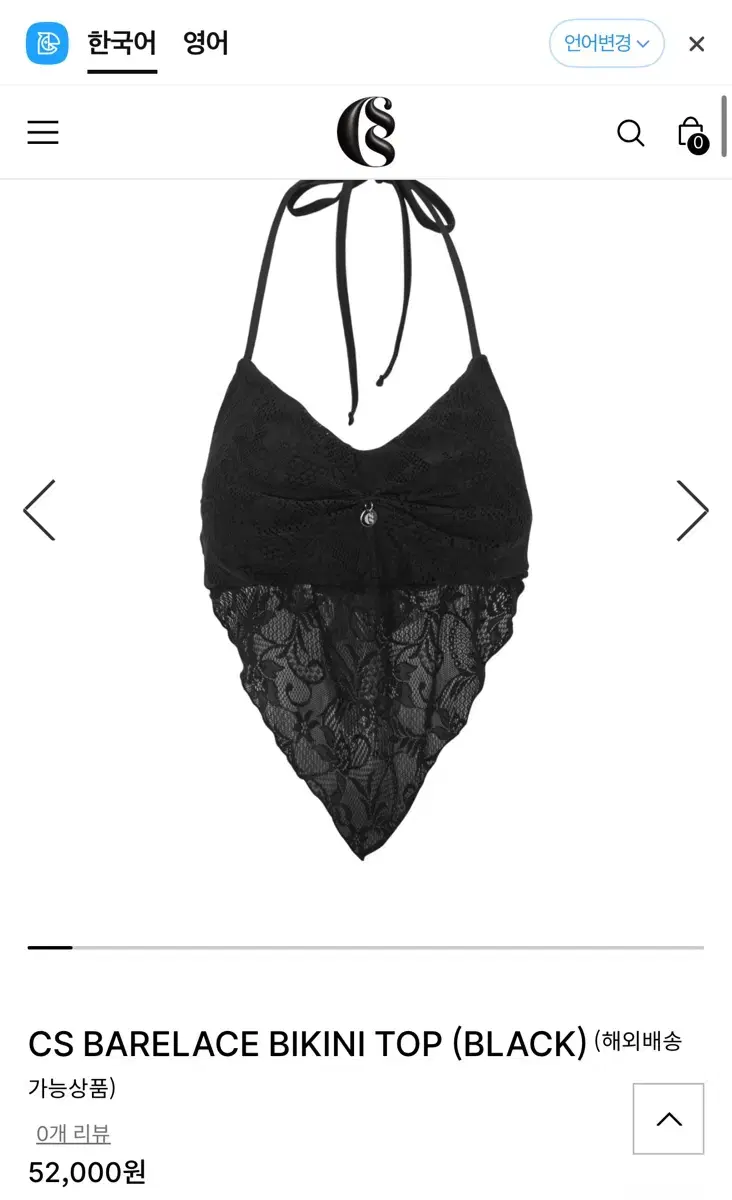
Task: Click the cart badge showing 0
Action: point(699,143)
